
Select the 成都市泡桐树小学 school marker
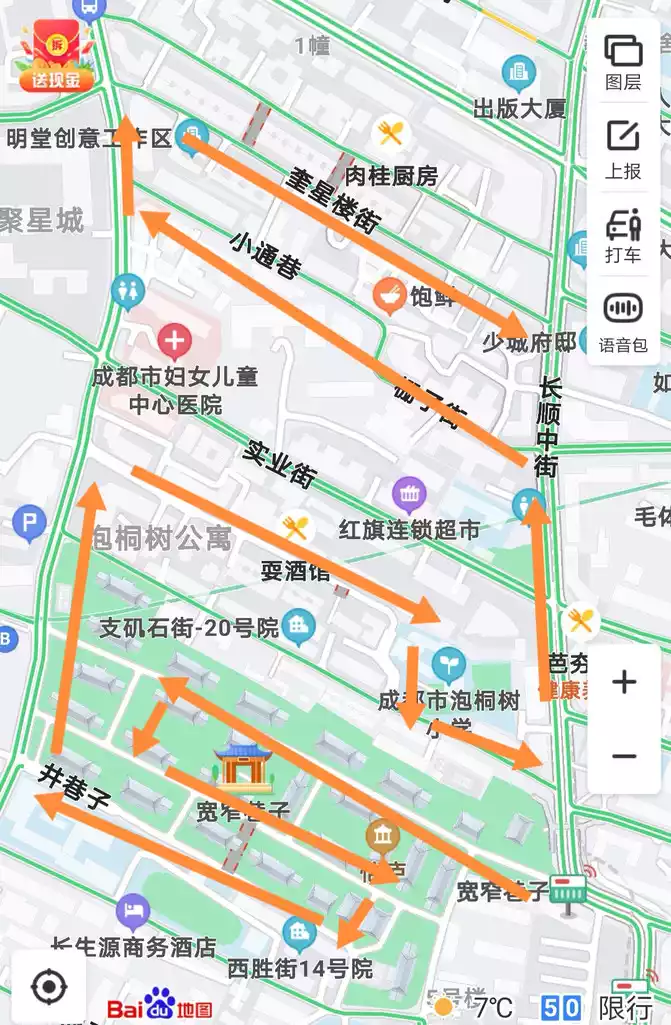448,662
